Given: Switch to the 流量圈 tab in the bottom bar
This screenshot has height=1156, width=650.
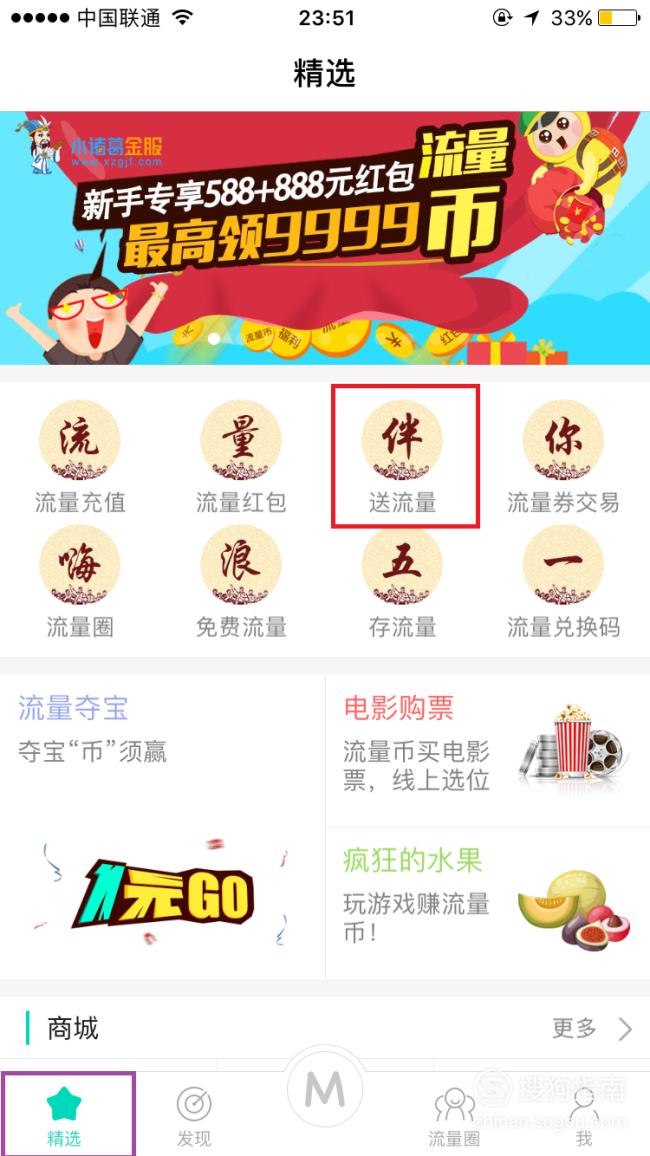Looking at the screenshot, I should (x=454, y=1117).
